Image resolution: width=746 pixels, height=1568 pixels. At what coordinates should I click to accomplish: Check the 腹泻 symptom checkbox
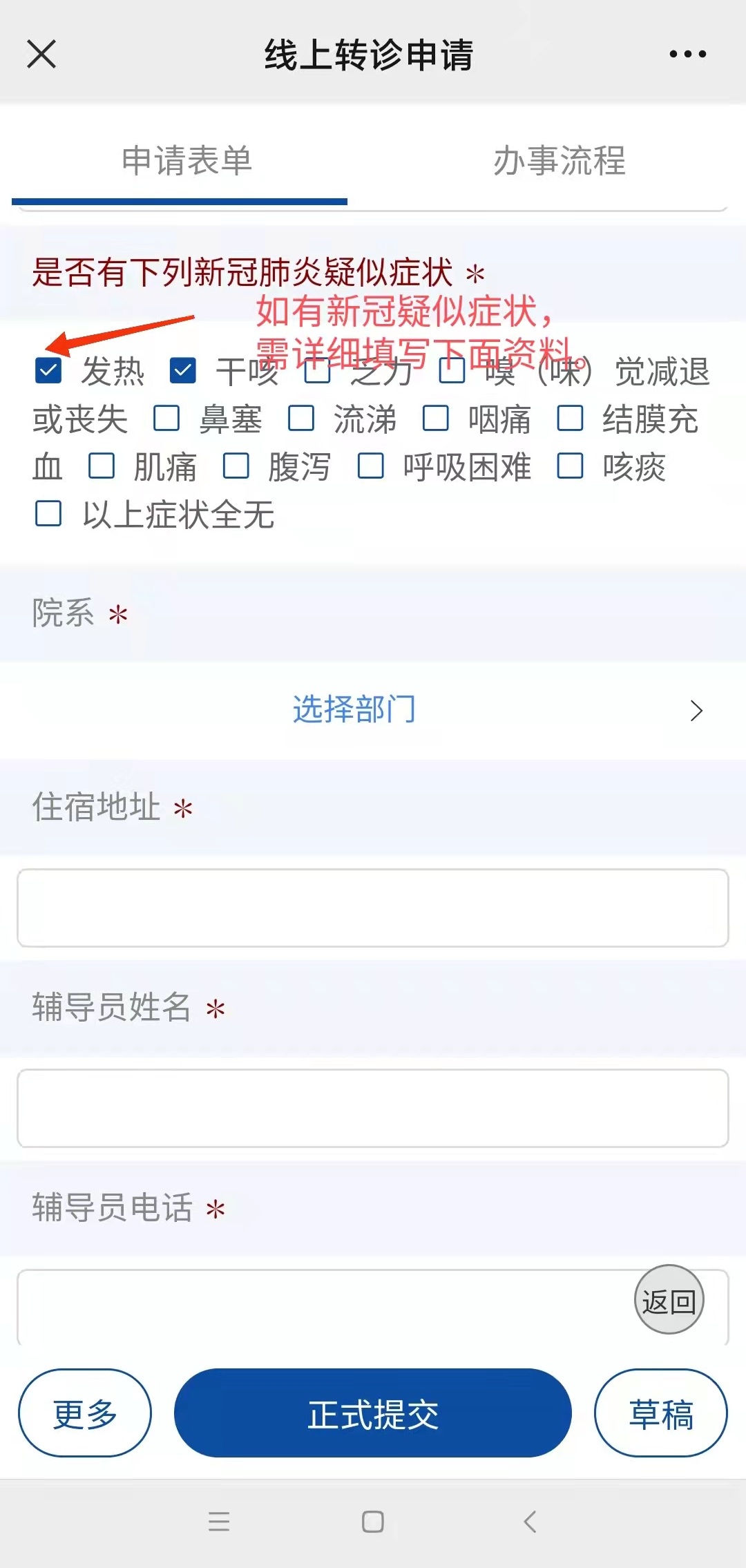coord(236,466)
